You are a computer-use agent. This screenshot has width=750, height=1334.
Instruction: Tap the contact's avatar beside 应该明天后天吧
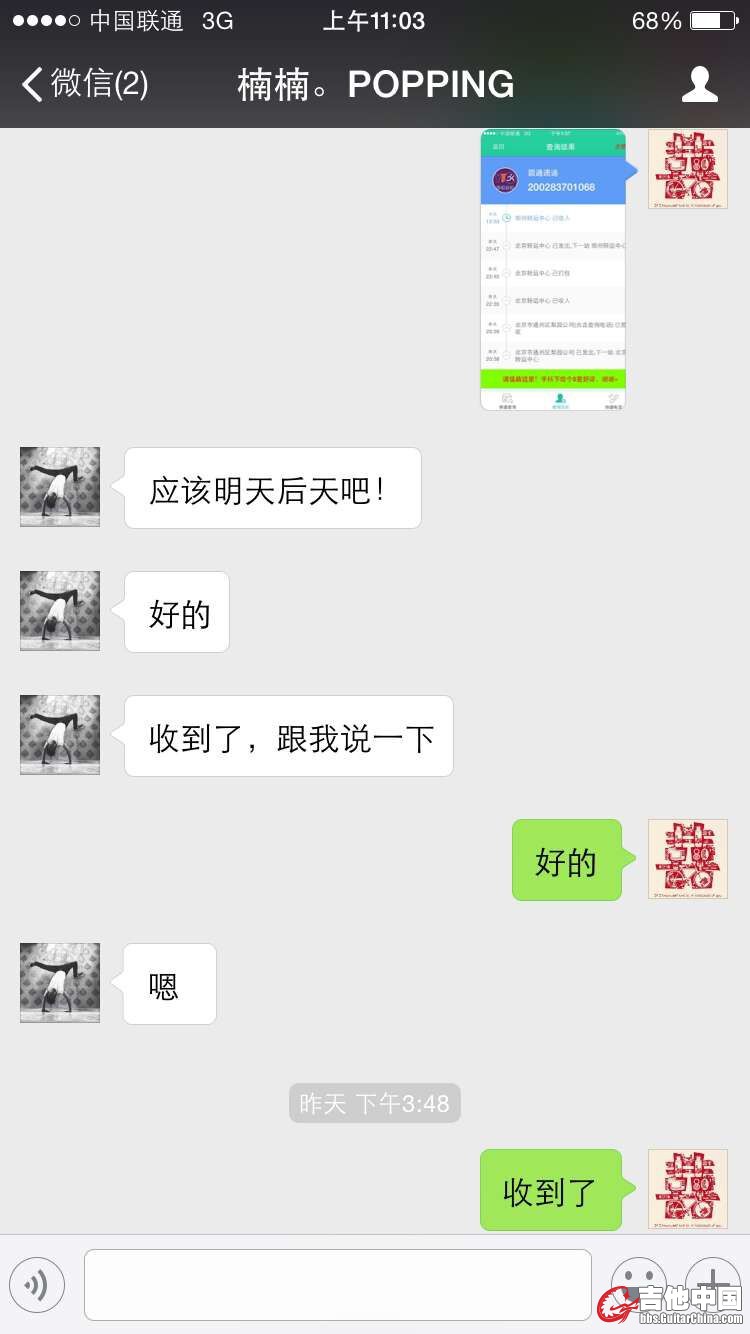click(60, 487)
